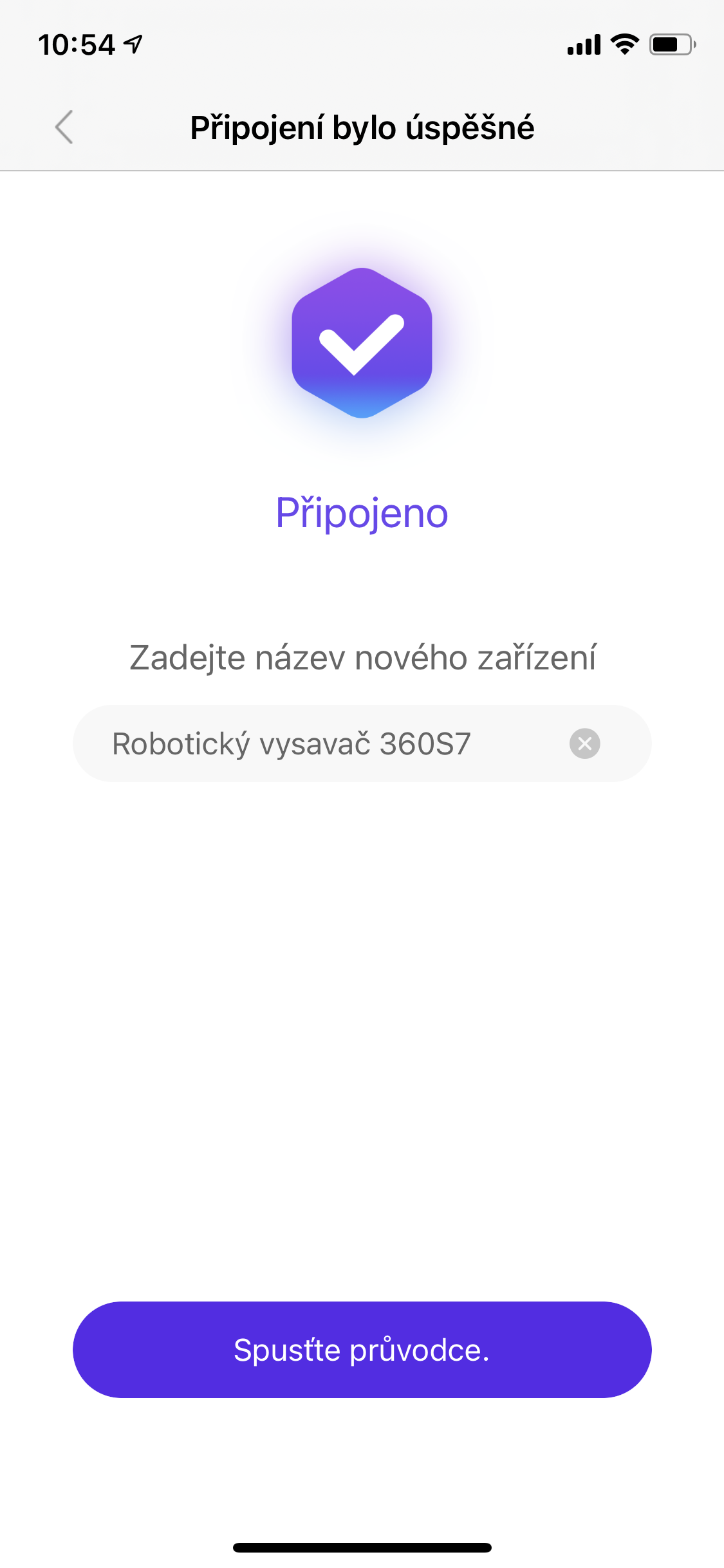Edit the device name field
The height and width of the screenshot is (1568, 724).
pyautogui.click(x=322, y=743)
